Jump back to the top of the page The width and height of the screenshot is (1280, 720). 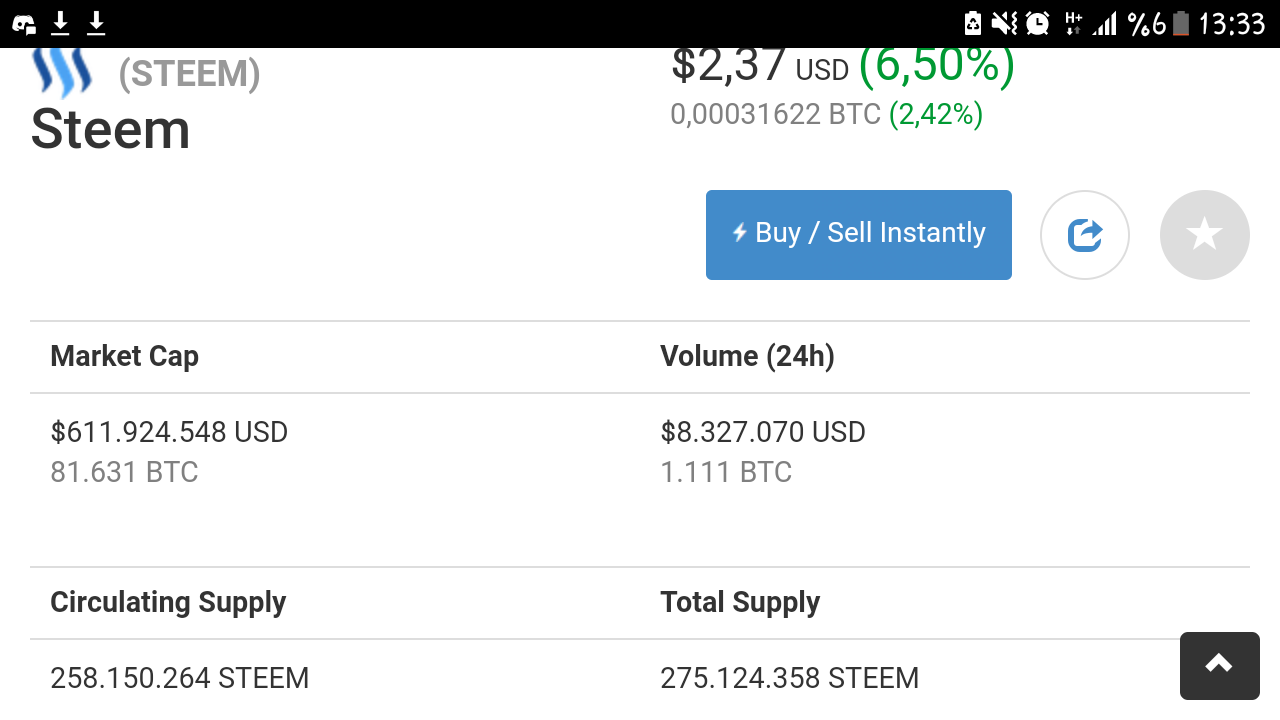1219,665
